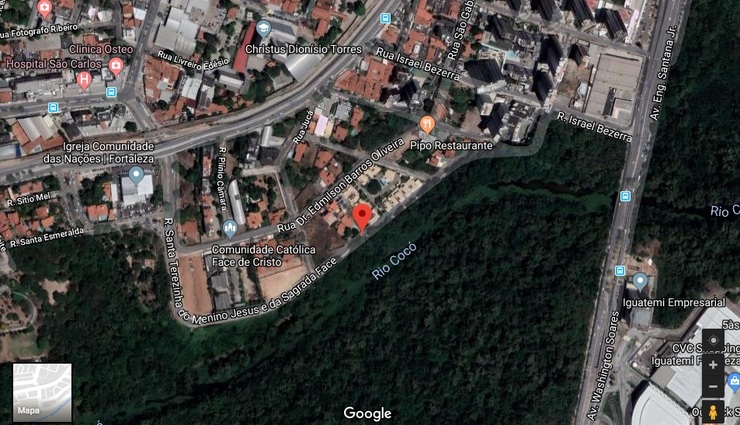Open the Hospital São Carlos marker

(x=84, y=79)
